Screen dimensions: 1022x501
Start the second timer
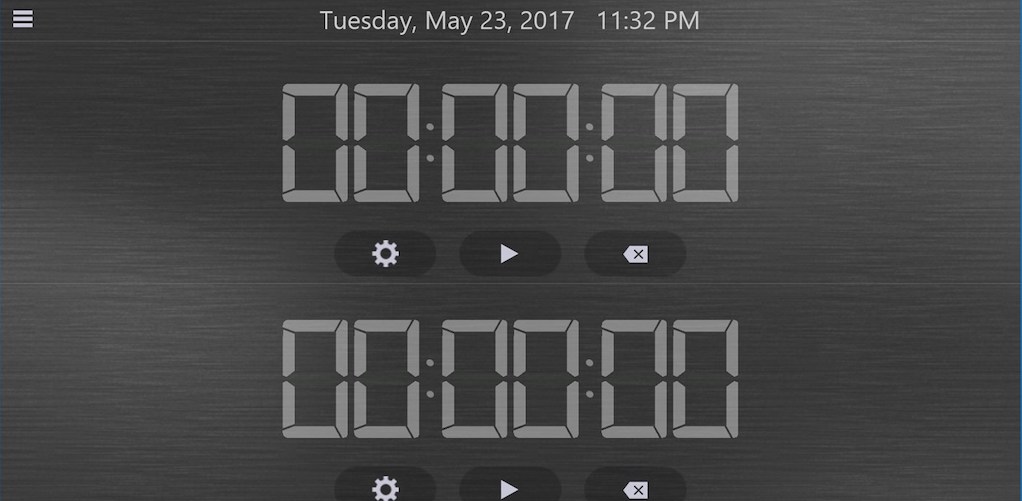509,488
